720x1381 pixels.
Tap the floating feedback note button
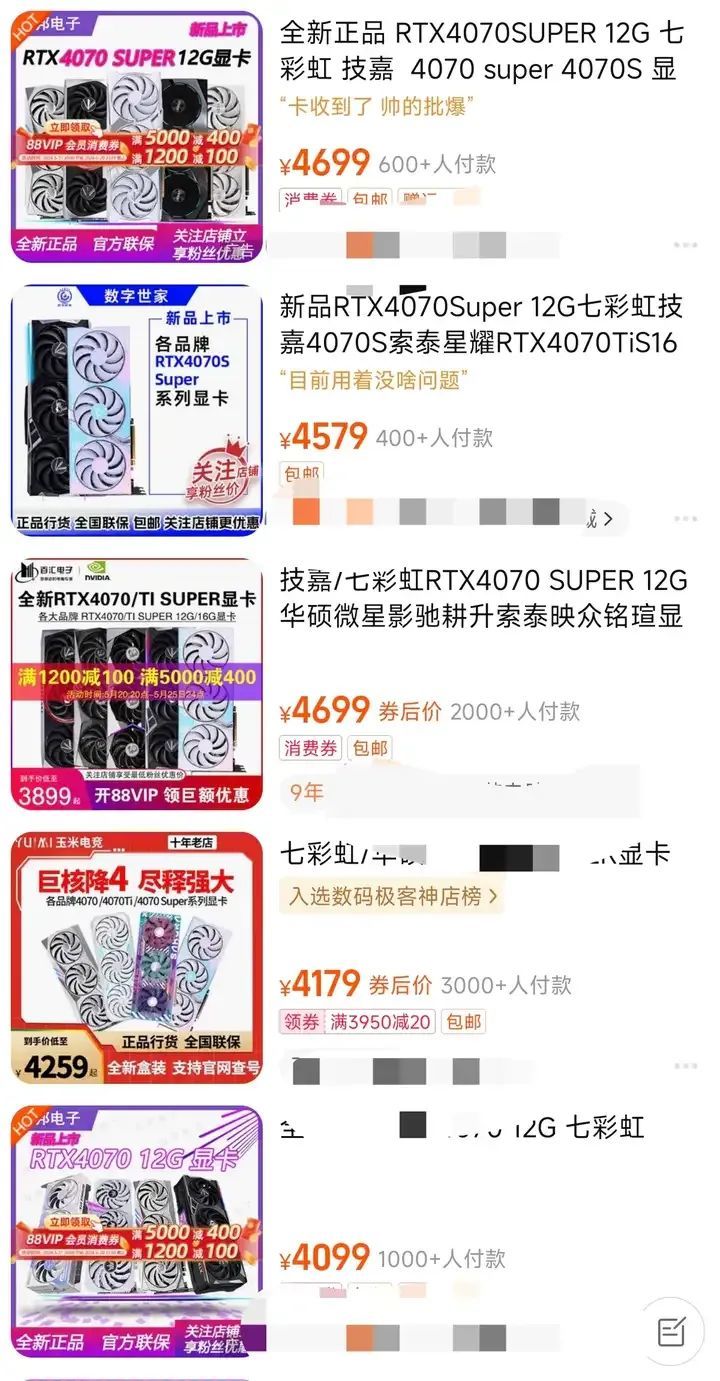(671, 1331)
